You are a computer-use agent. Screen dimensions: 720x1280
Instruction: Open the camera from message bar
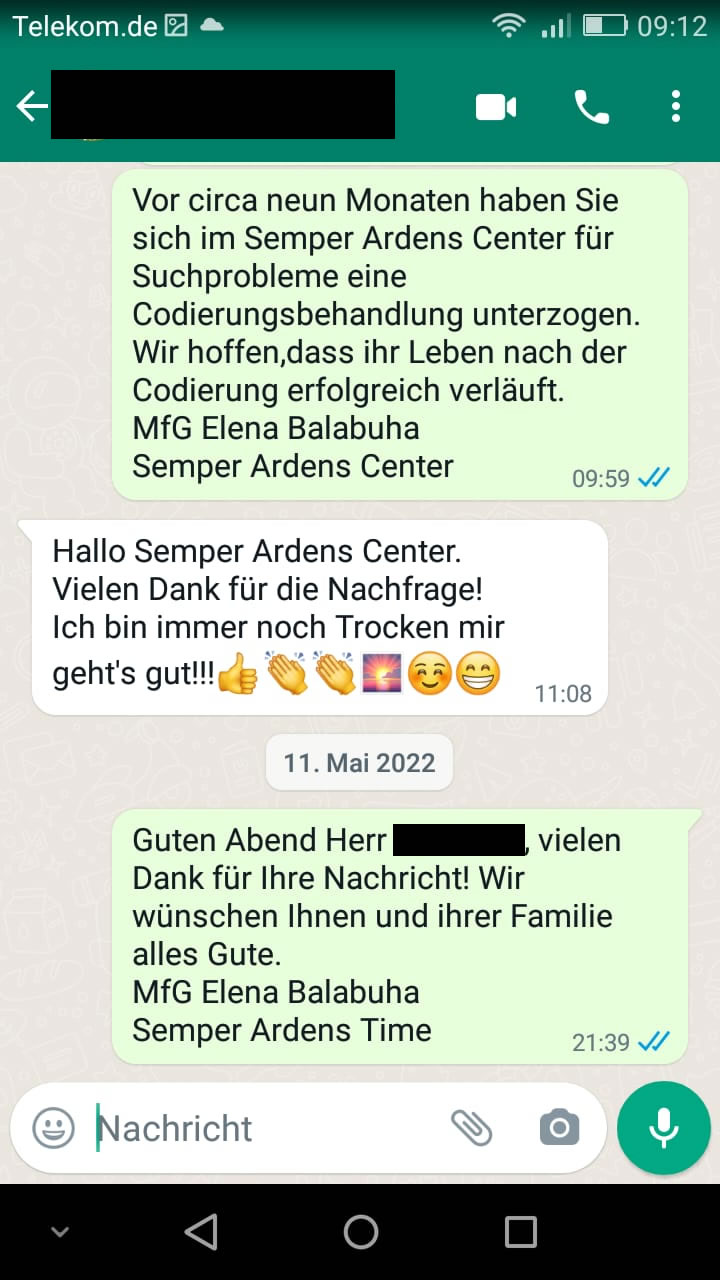559,1128
